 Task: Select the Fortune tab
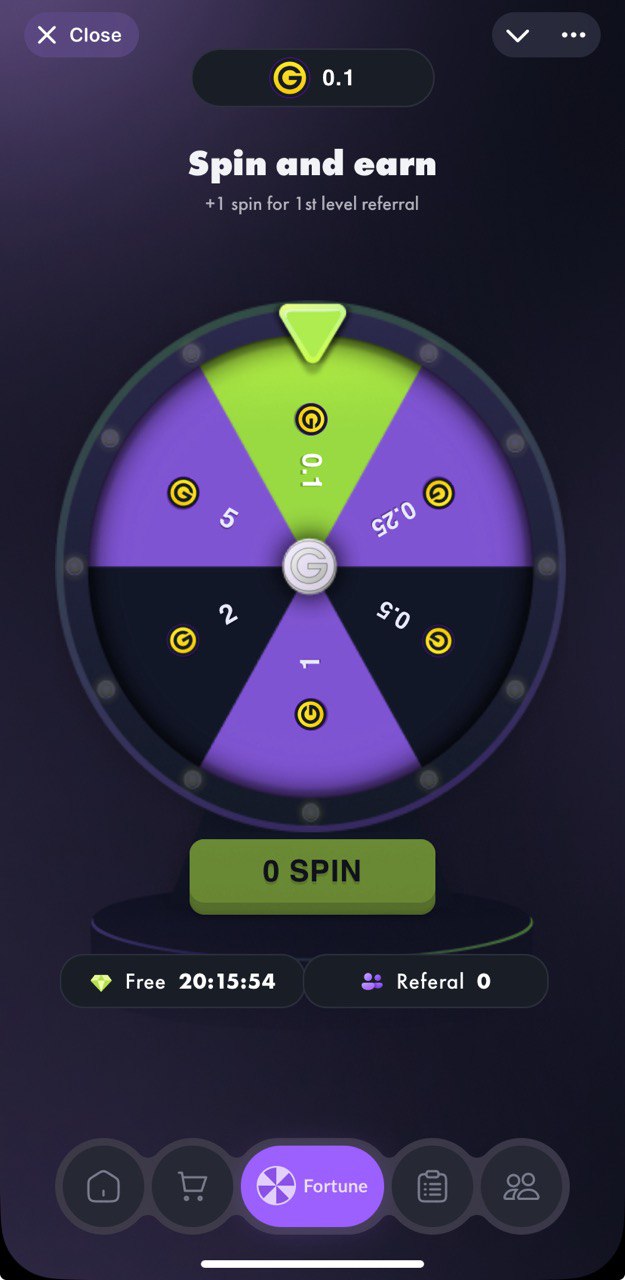(x=313, y=1187)
